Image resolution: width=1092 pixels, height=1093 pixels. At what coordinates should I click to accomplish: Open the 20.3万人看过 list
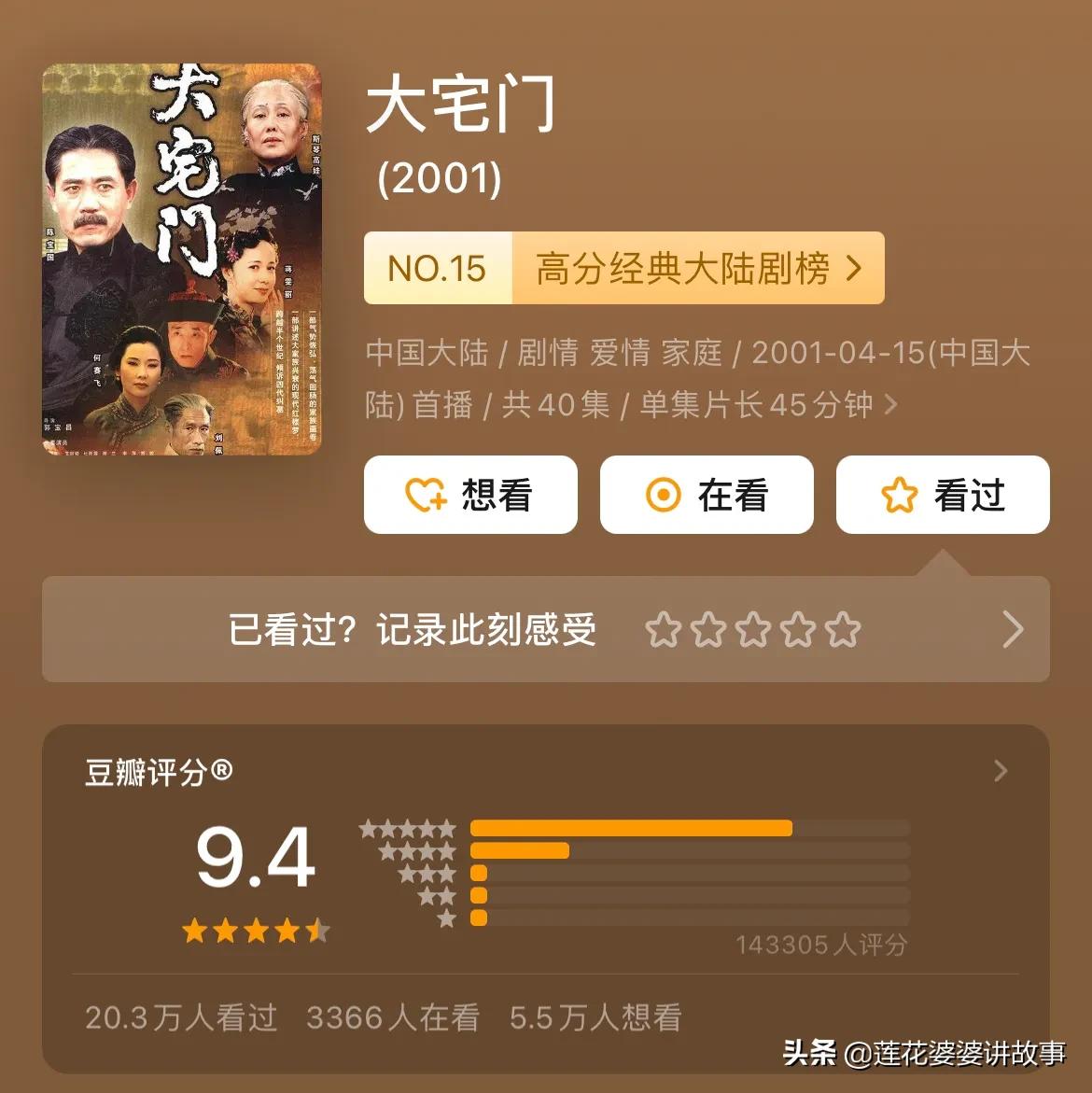pos(181,1018)
